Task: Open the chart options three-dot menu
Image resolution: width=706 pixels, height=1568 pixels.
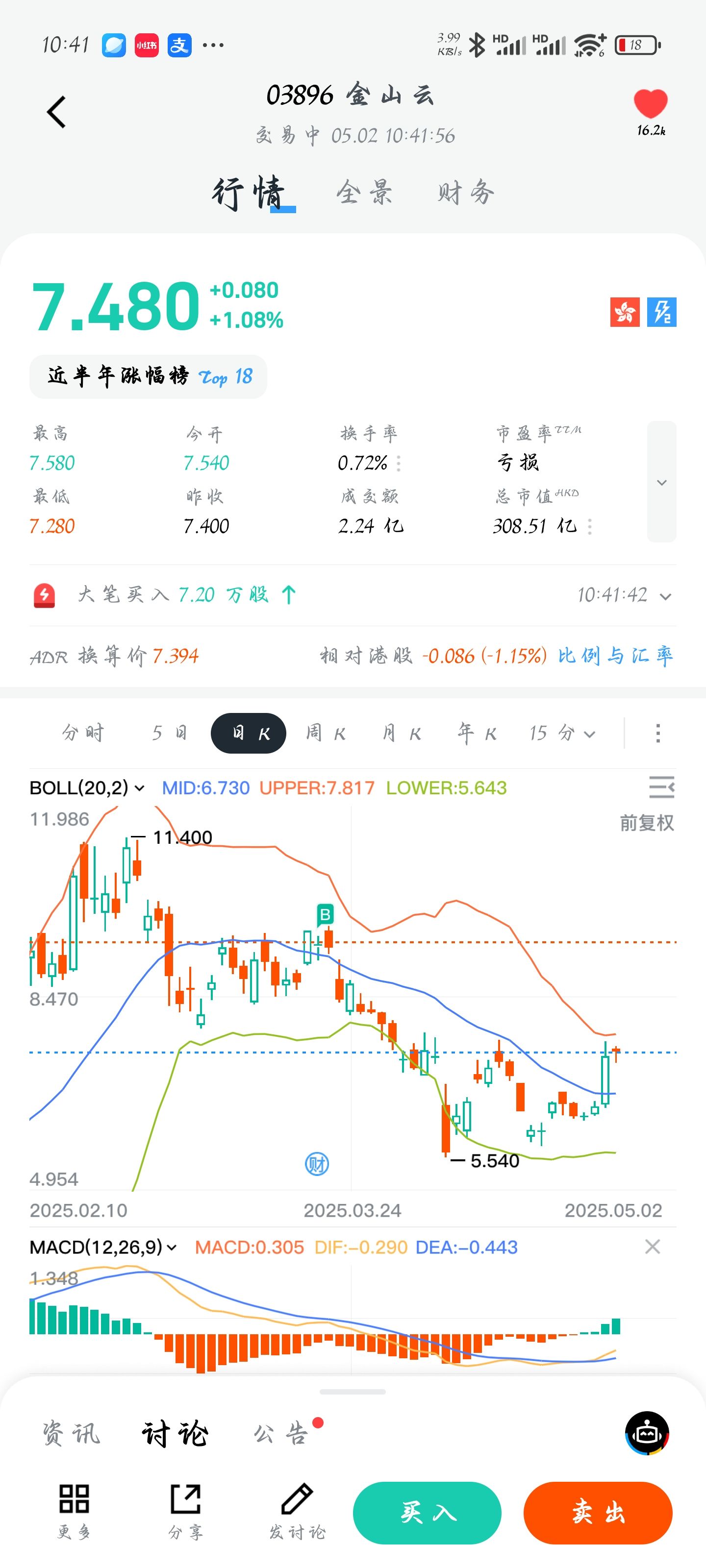Action: 658,733
